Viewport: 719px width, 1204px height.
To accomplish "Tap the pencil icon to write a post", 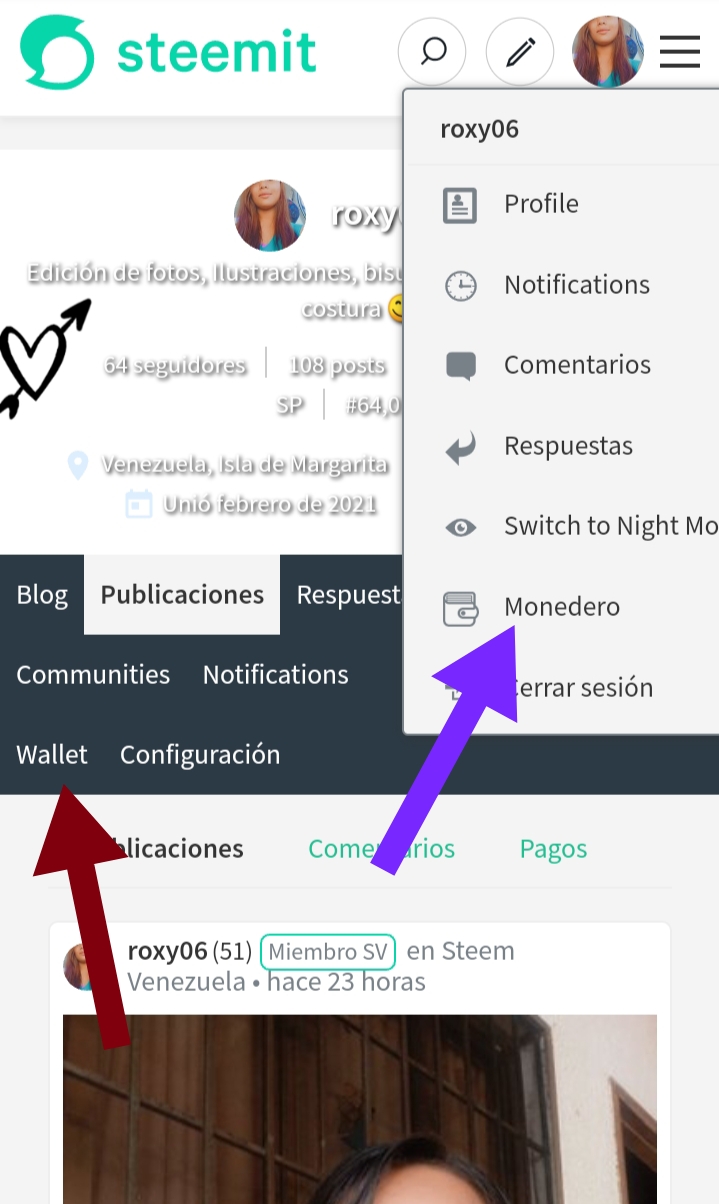I will point(520,51).
